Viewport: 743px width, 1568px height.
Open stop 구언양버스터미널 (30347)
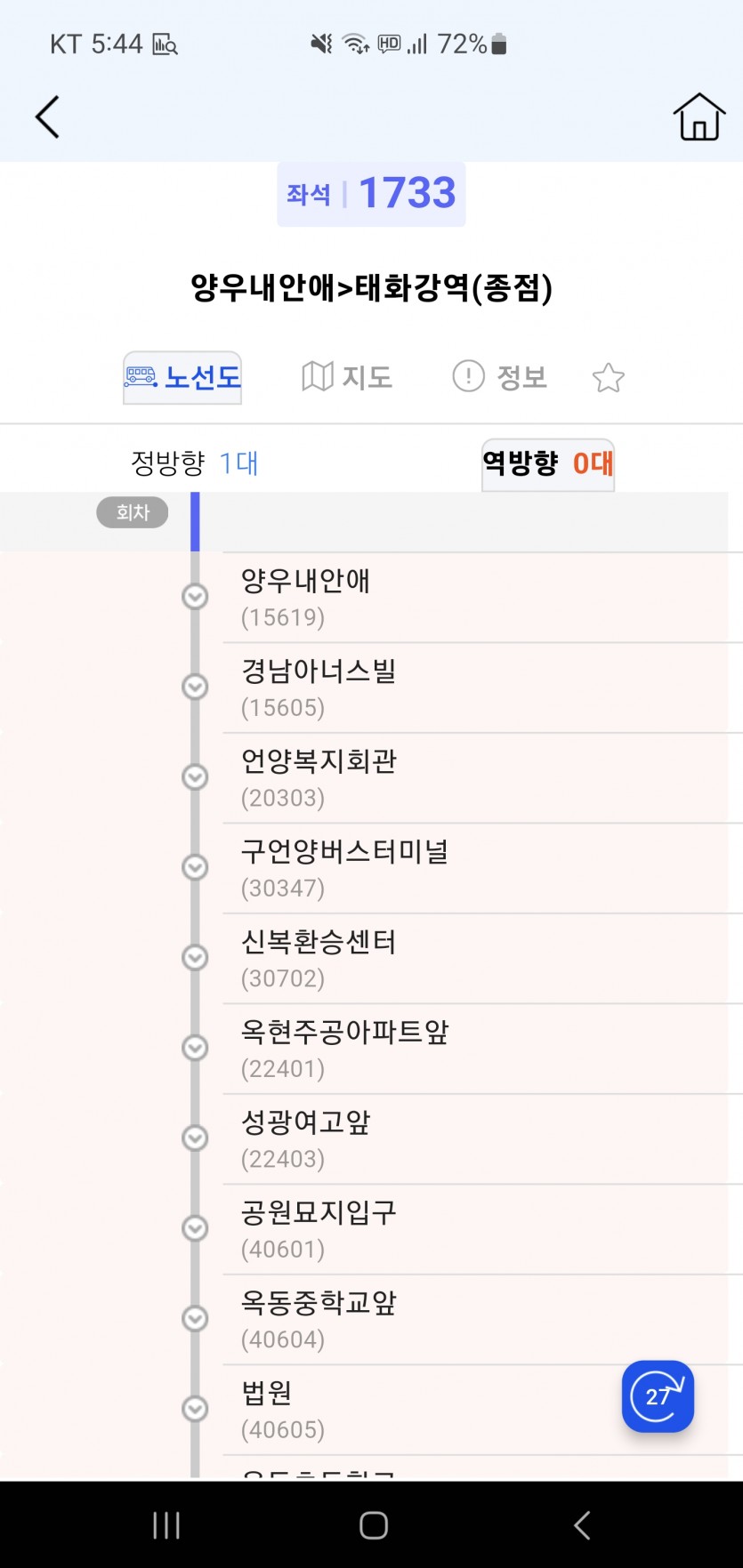(x=482, y=869)
